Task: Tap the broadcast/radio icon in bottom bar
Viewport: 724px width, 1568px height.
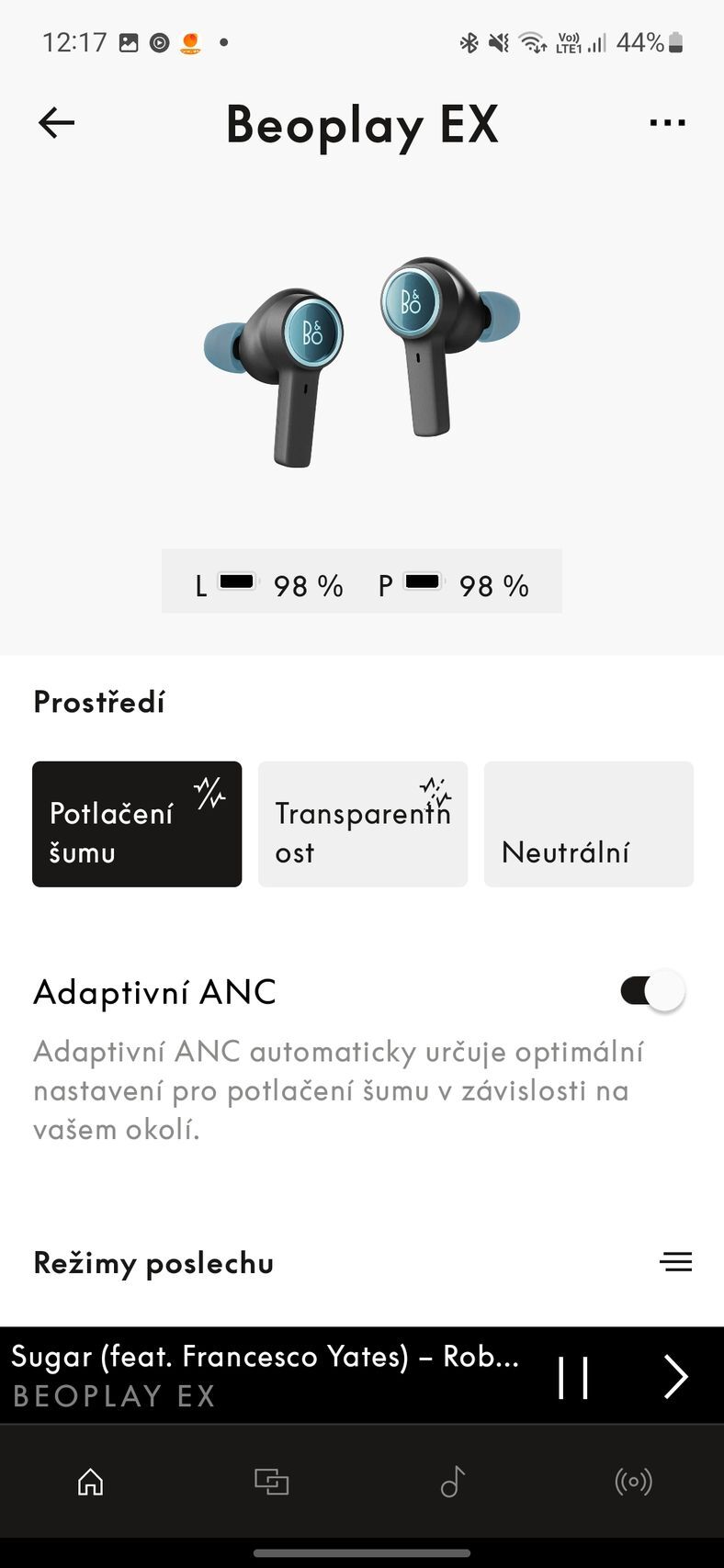Action: [x=633, y=1481]
